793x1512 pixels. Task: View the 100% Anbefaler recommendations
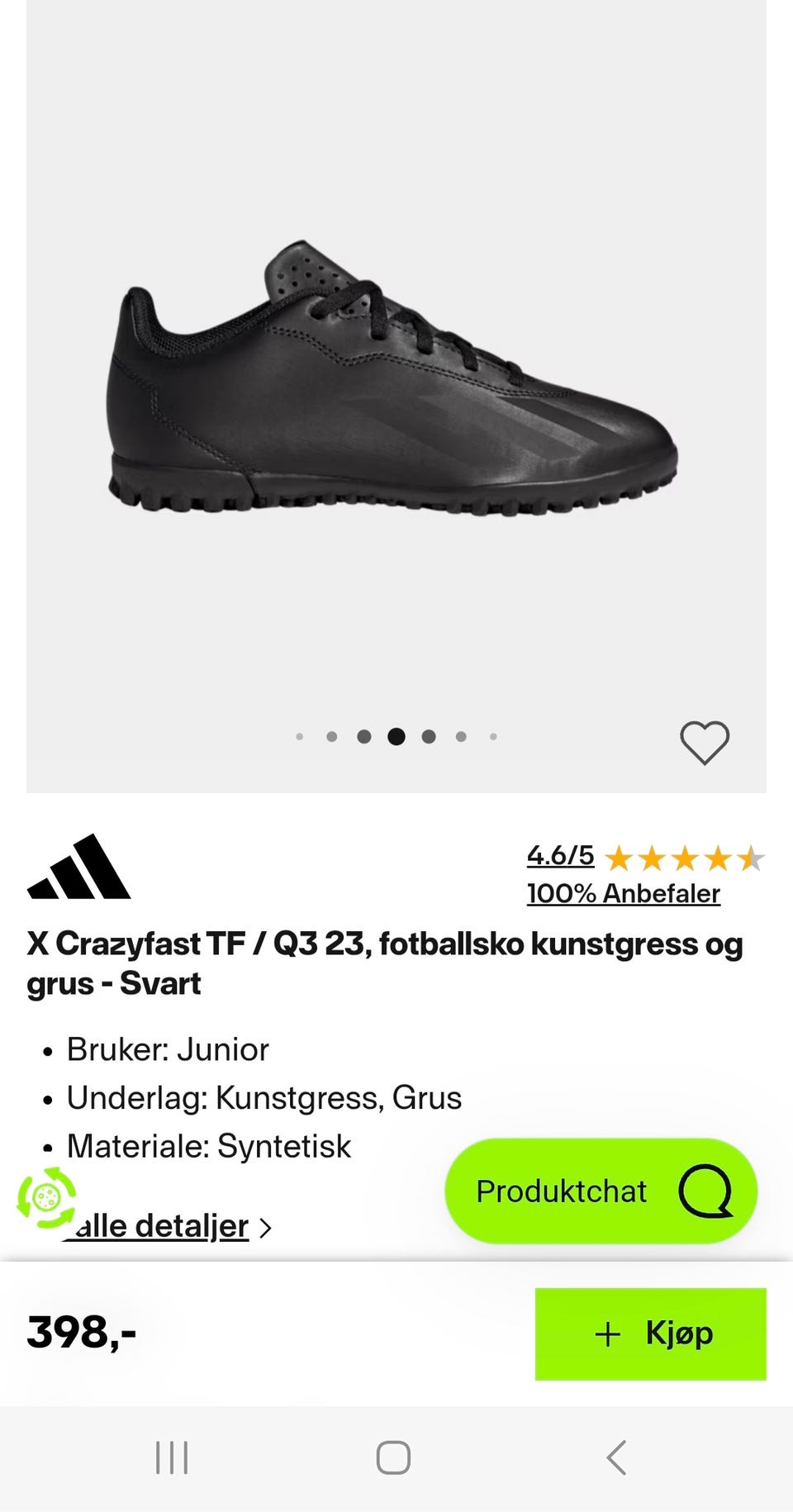pos(623,894)
